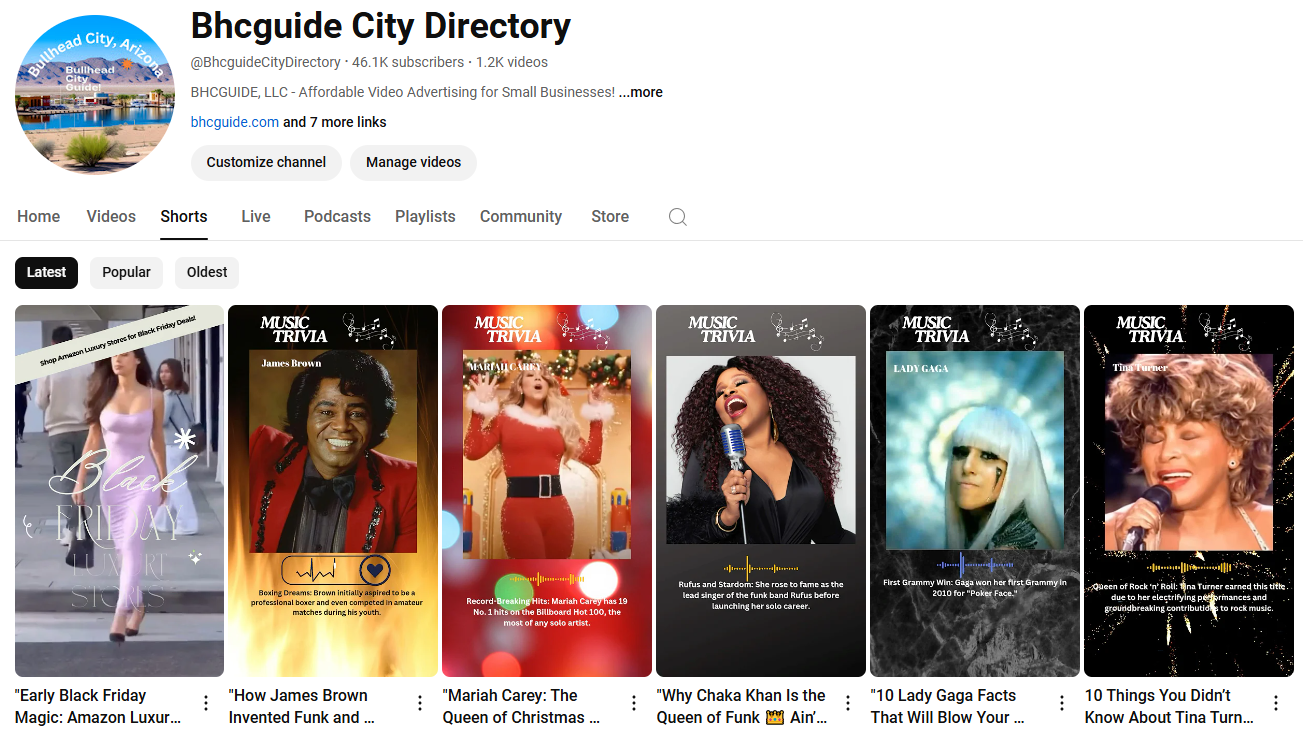Expand channel description with ...more
Image resolution: width=1303 pixels, height=729 pixels.
[641, 92]
